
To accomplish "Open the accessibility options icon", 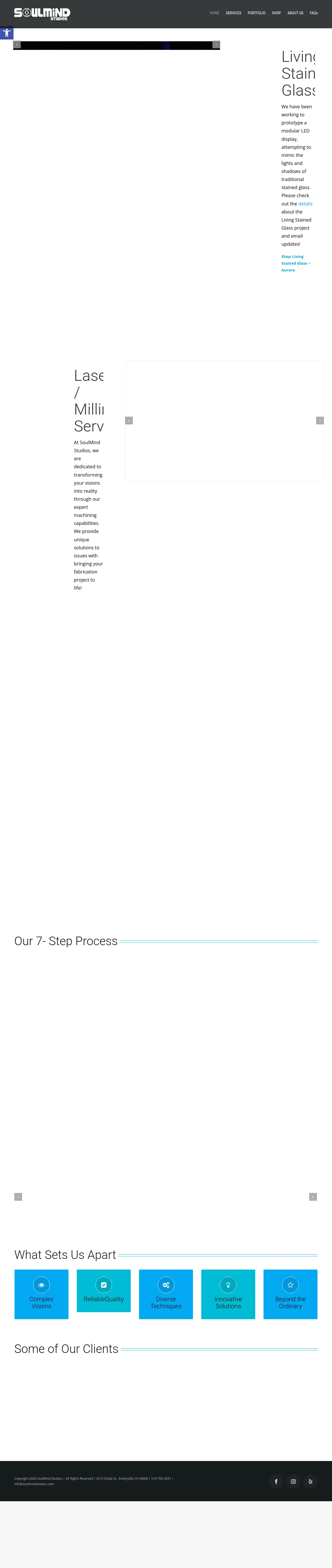I will pos(7,34).
